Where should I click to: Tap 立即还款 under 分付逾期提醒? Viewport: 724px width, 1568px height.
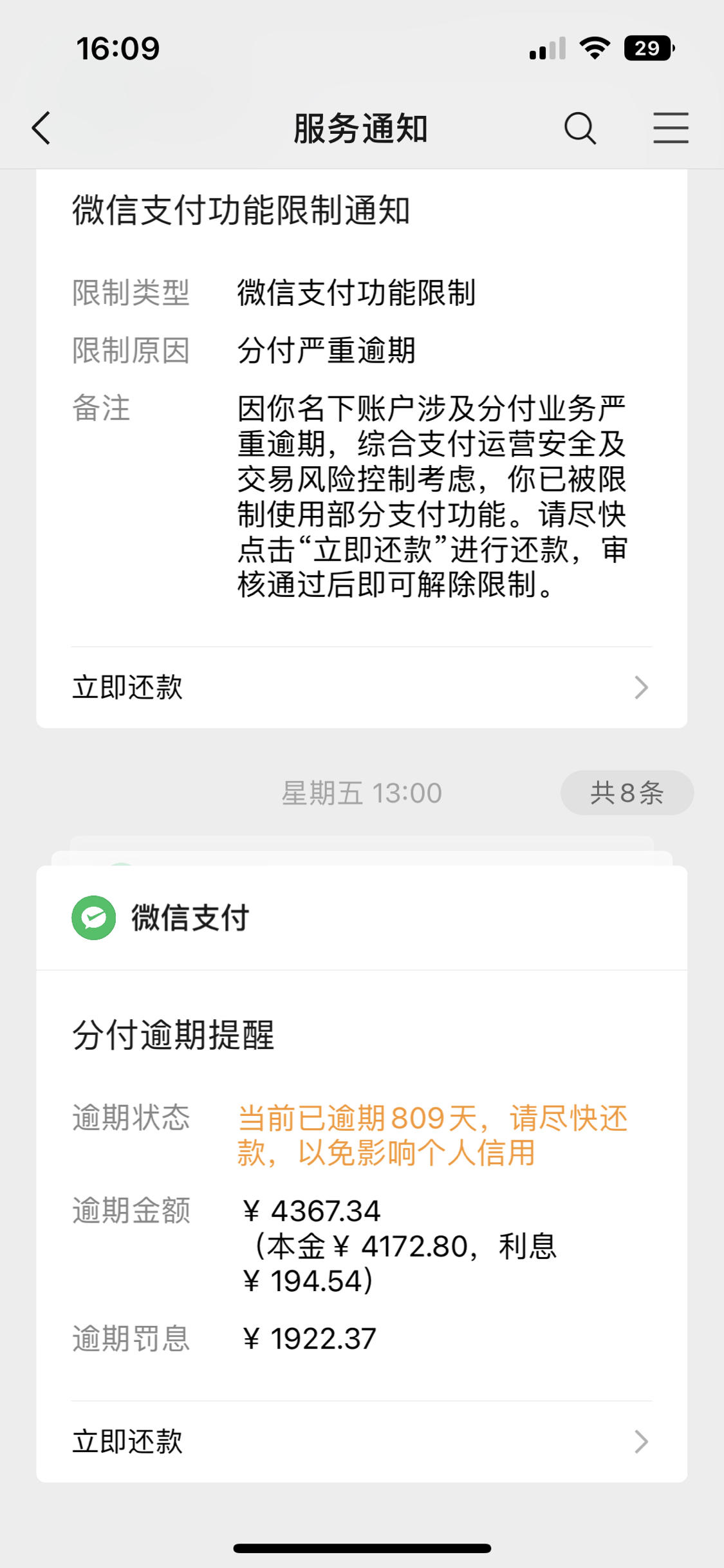362,1441
